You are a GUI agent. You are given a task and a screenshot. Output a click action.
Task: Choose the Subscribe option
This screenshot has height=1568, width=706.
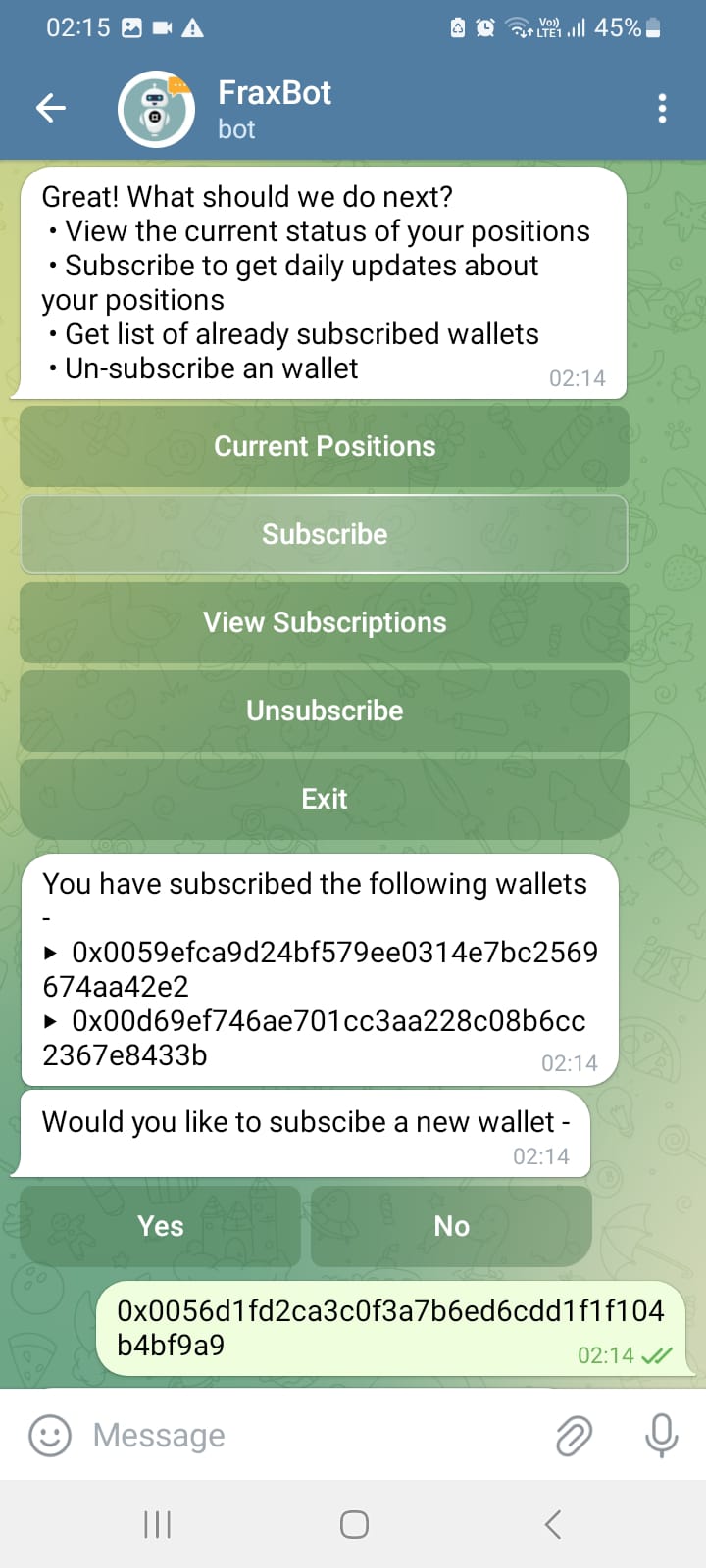(x=324, y=533)
